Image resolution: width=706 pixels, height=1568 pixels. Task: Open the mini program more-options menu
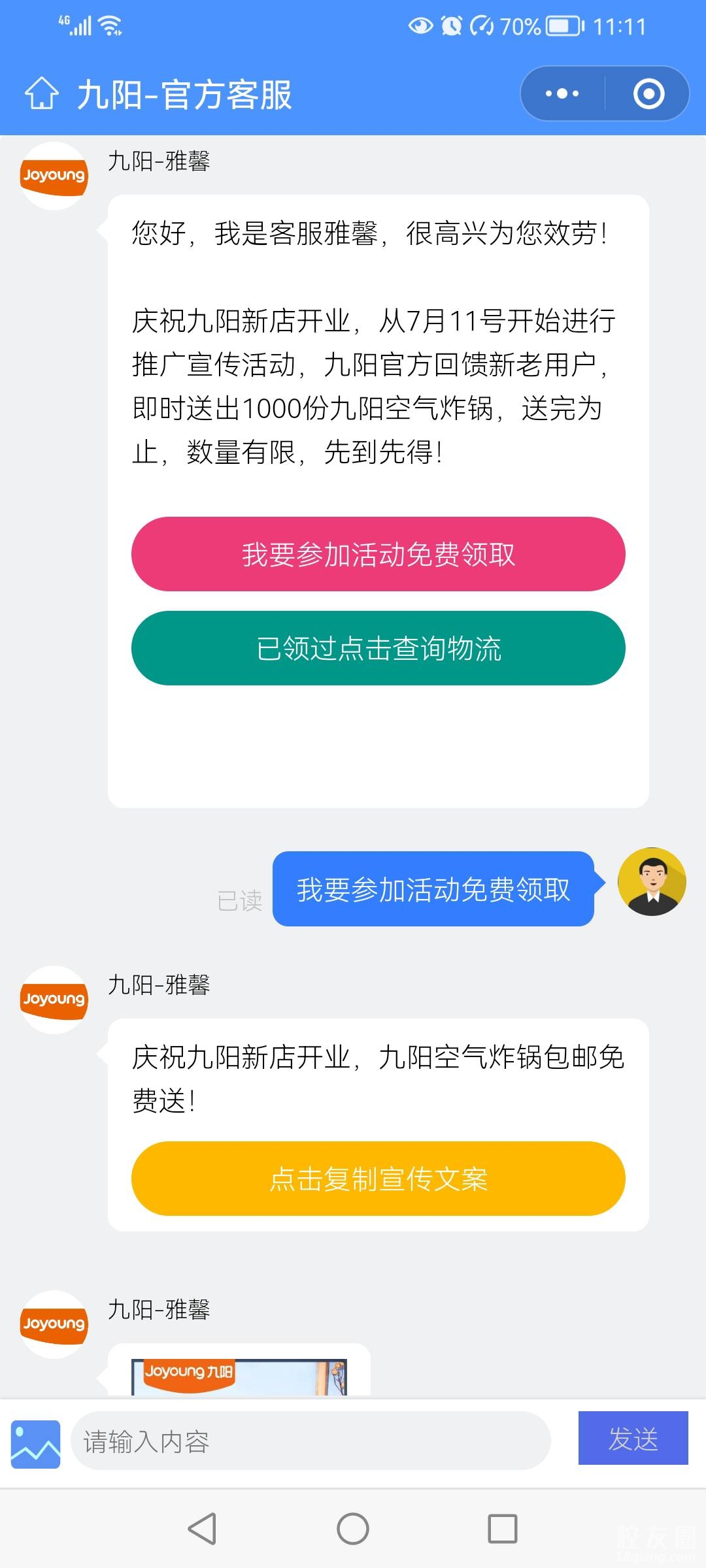pyautogui.click(x=562, y=94)
